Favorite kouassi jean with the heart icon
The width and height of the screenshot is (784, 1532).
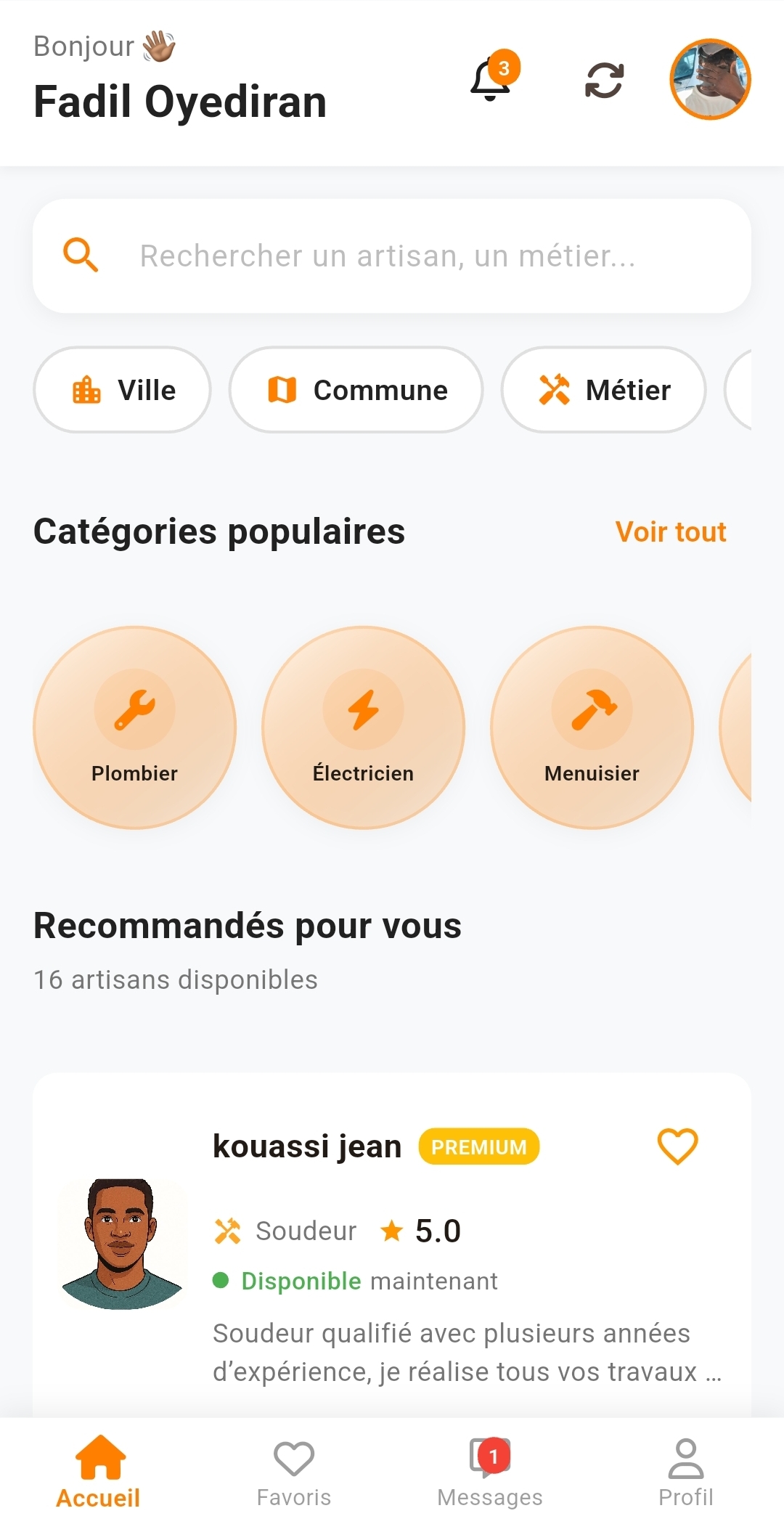click(677, 1147)
